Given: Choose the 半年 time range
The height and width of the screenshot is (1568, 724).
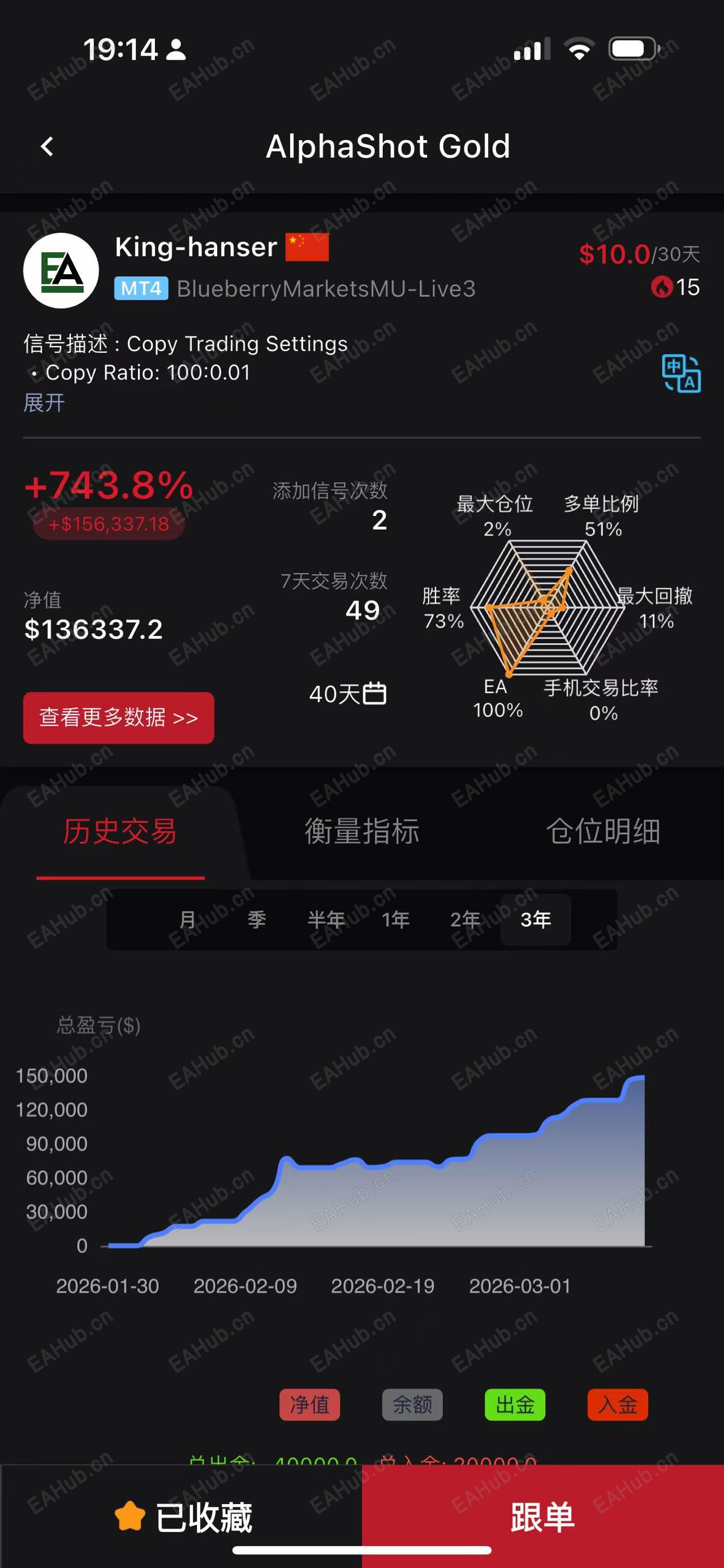Looking at the screenshot, I should (x=326, y=919).
